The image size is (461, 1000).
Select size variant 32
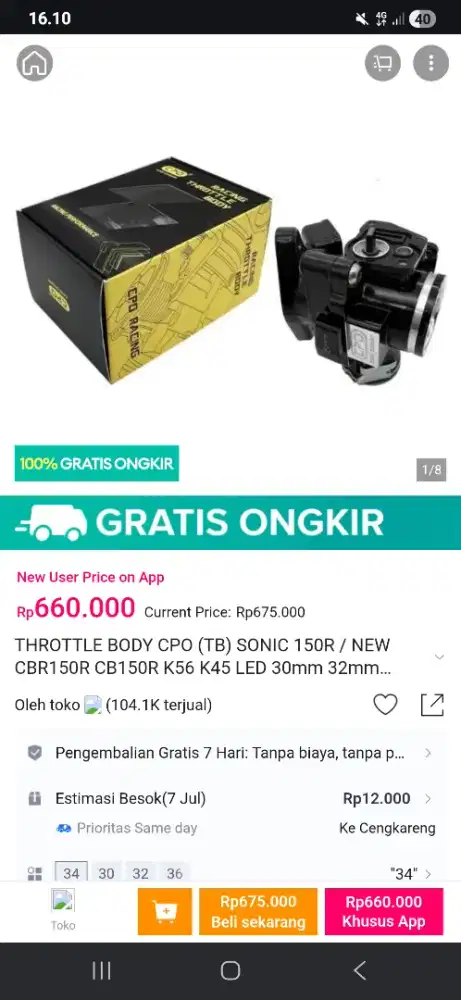(x=140, y=872)
